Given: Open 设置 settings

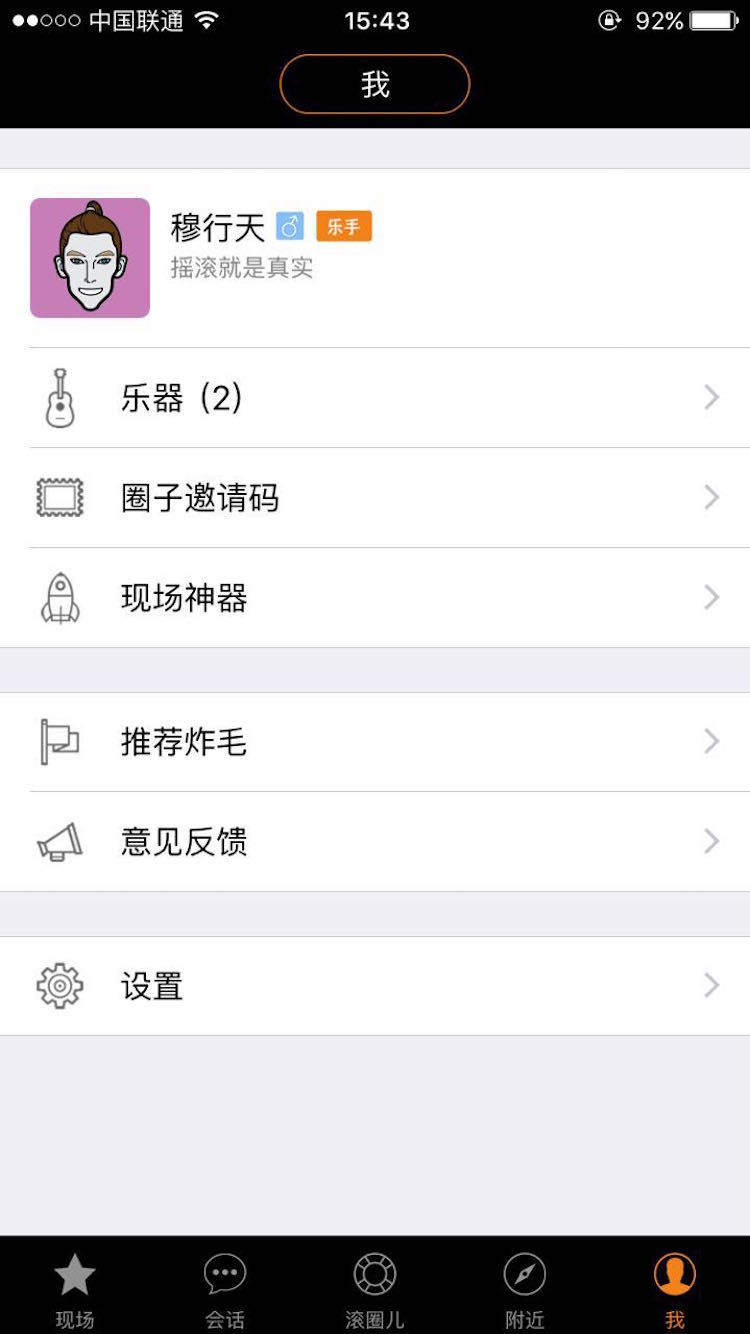Looking at the screenshot, I should pyautogui.click(x=375, y=986).
